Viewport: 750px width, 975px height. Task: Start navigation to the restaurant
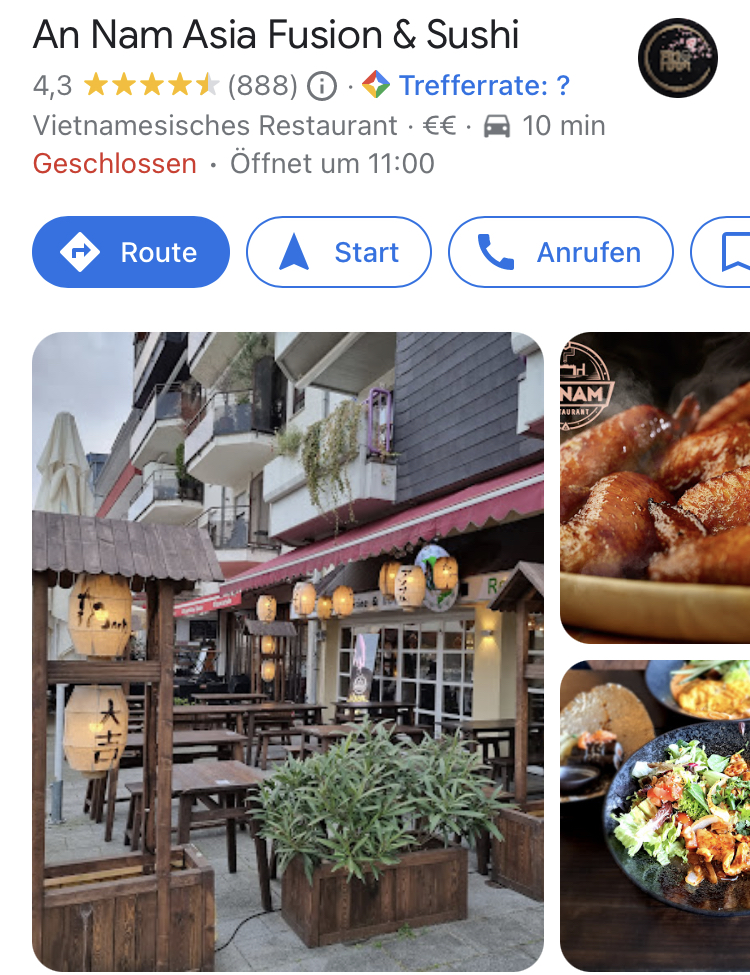pyautogui.click(x=339, y=252)
